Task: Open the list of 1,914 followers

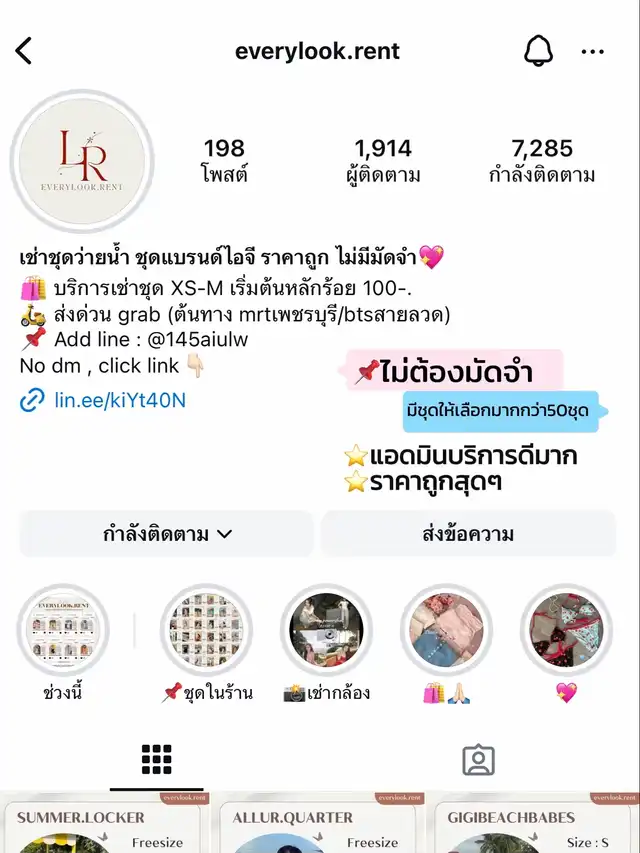Action: pyautogui.click(x=383, y=161)
